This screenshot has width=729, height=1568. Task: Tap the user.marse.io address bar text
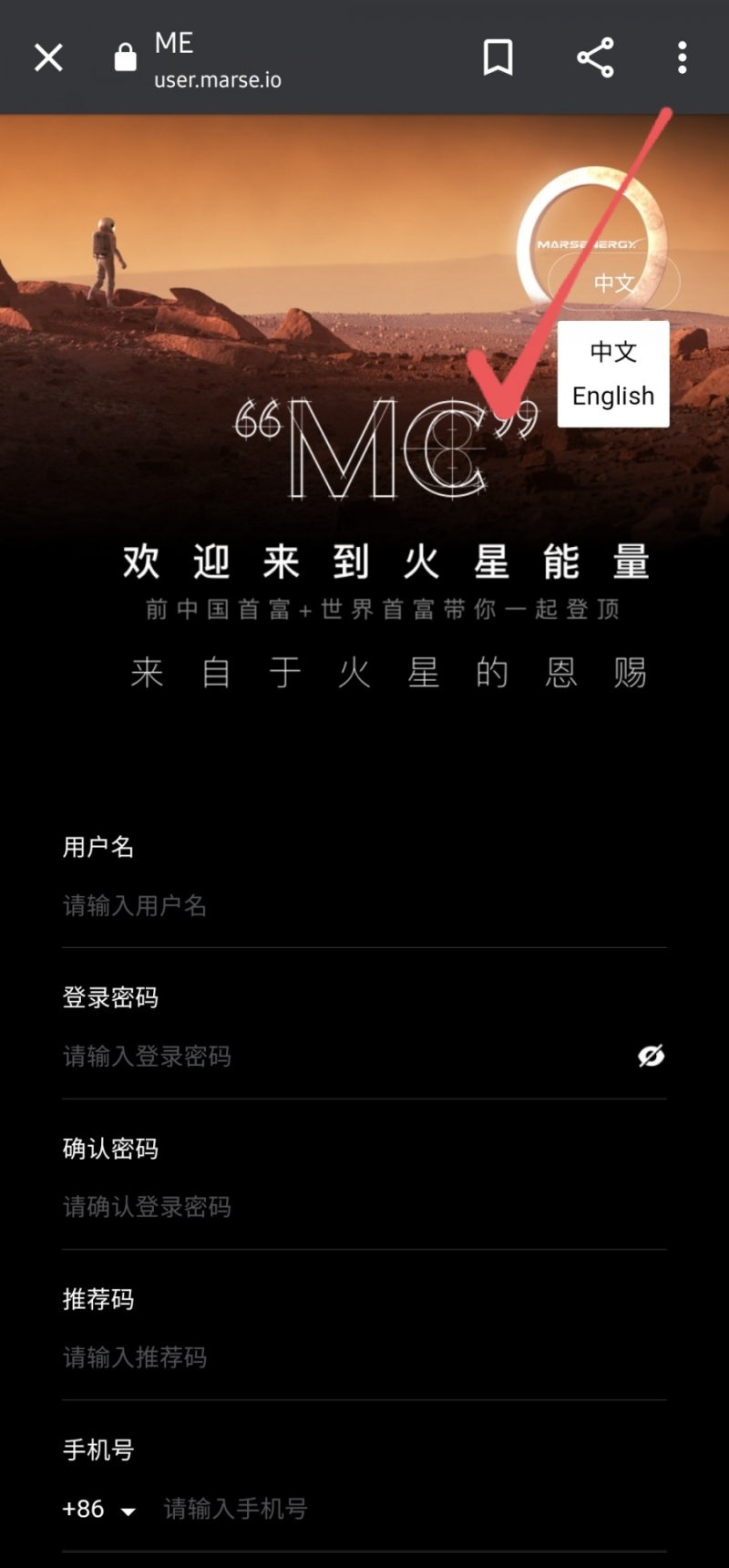coord(217,79)
